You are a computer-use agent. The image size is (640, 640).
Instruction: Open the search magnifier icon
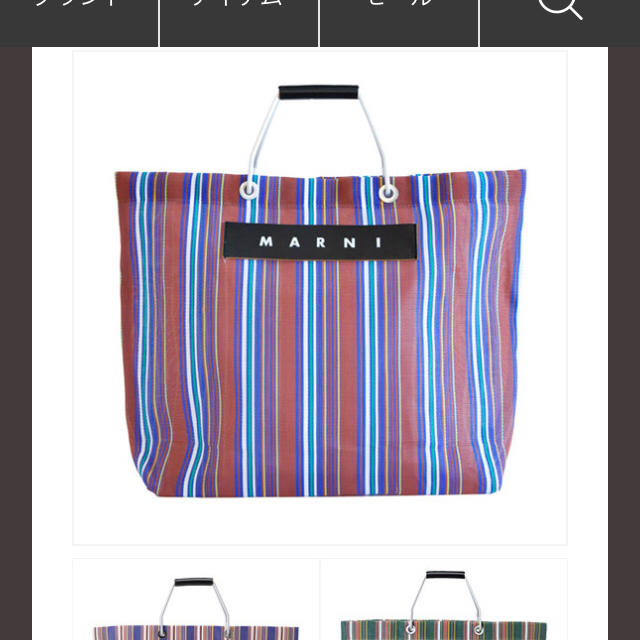coord(559,8)
